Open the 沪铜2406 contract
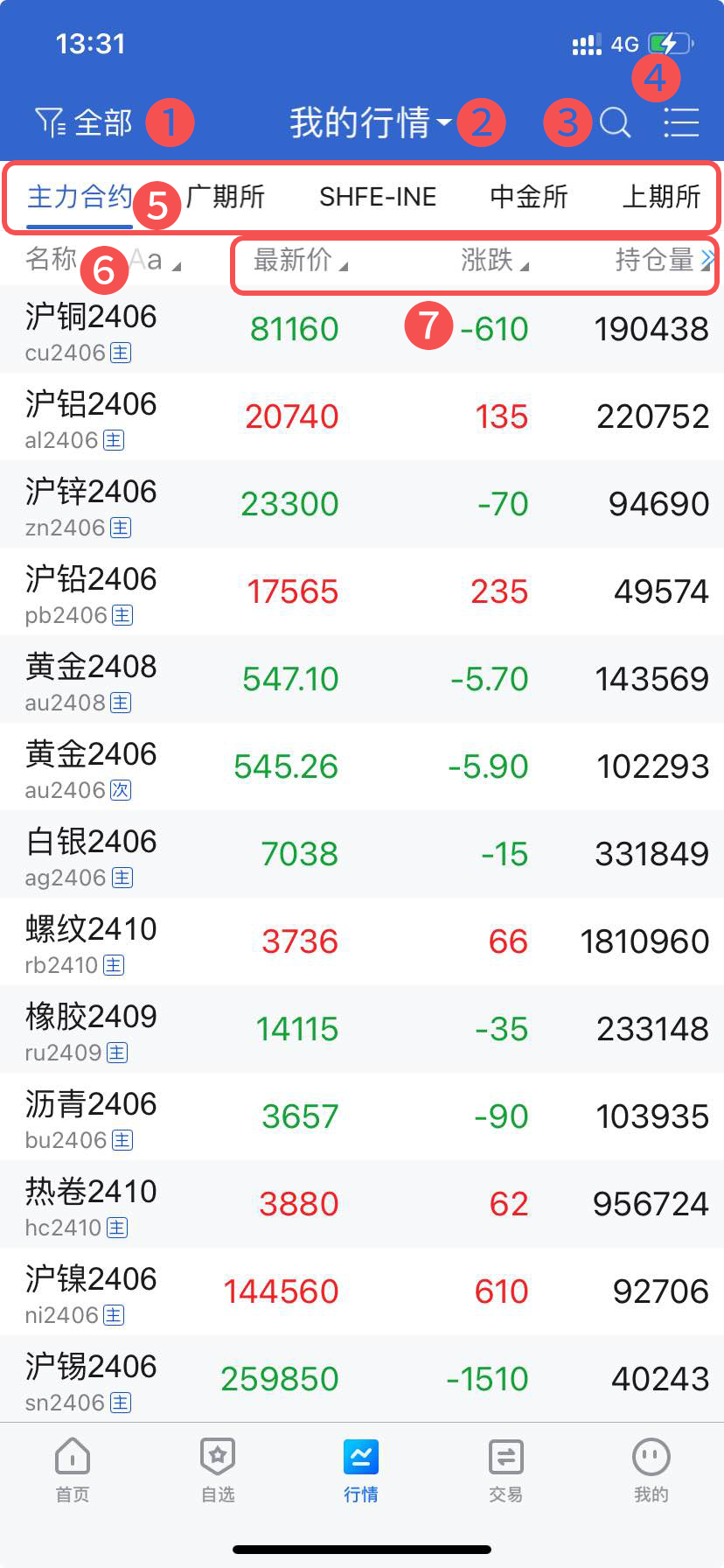 click(91, 329)
